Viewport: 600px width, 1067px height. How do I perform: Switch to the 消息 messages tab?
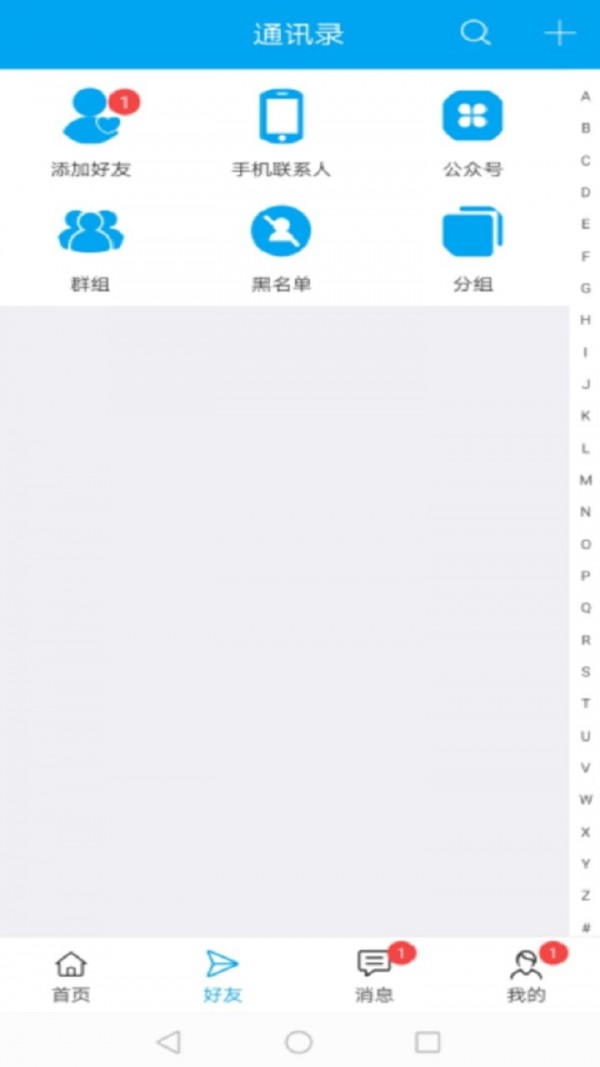point(374,977)
